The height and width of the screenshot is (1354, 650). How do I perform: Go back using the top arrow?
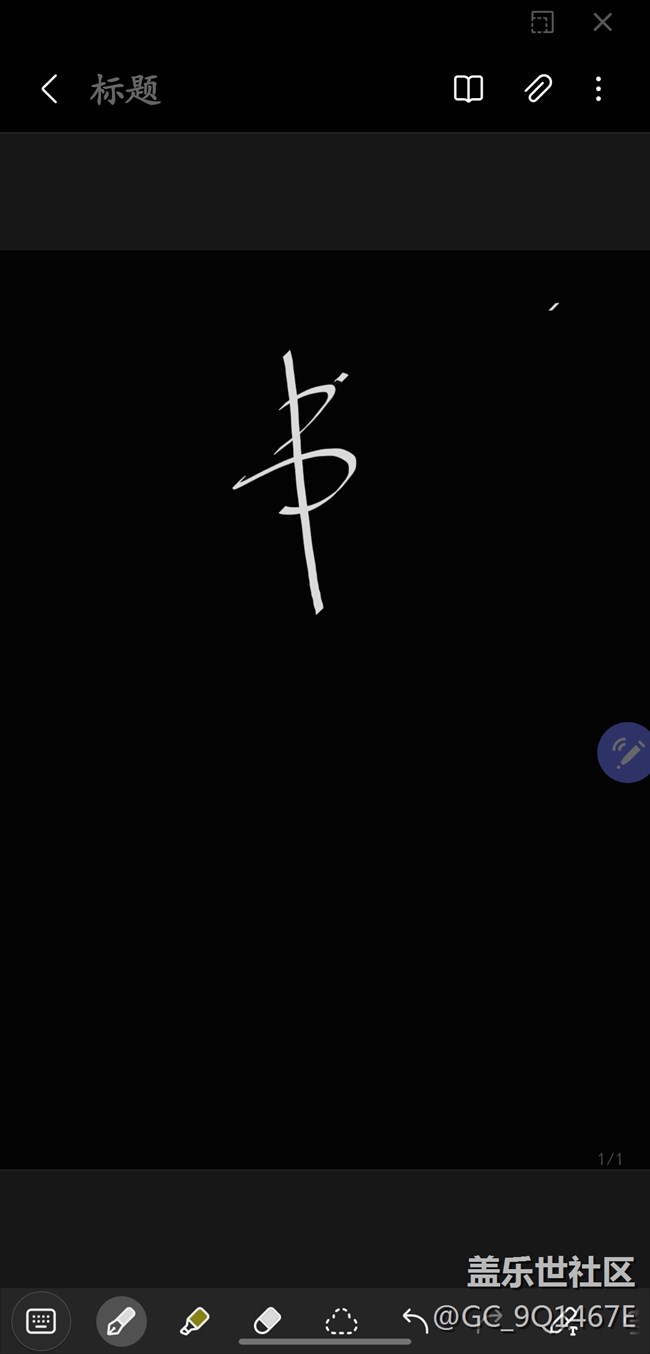pyautogui.click(x=49, y=89)
